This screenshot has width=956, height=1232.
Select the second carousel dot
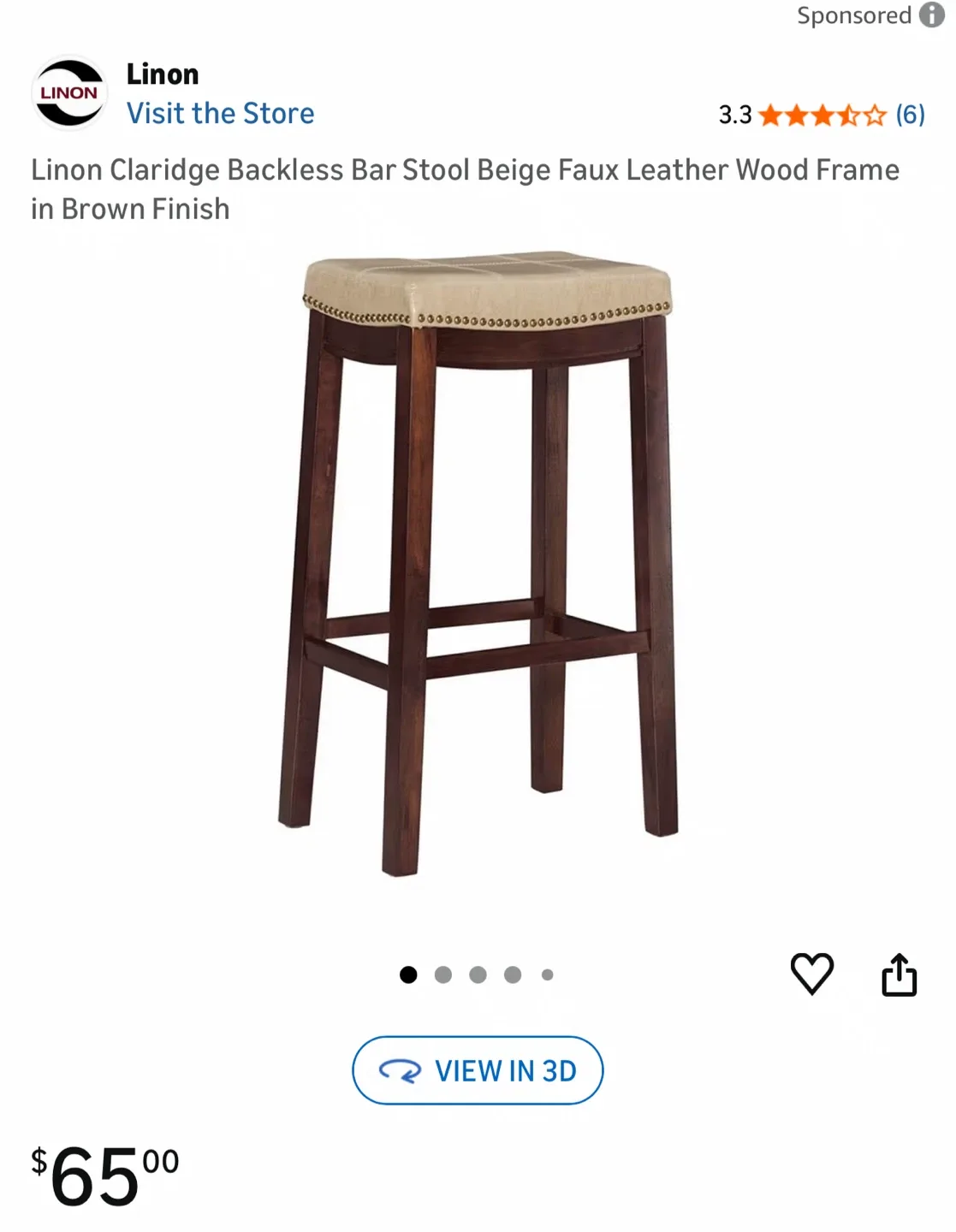pos(443,973)
